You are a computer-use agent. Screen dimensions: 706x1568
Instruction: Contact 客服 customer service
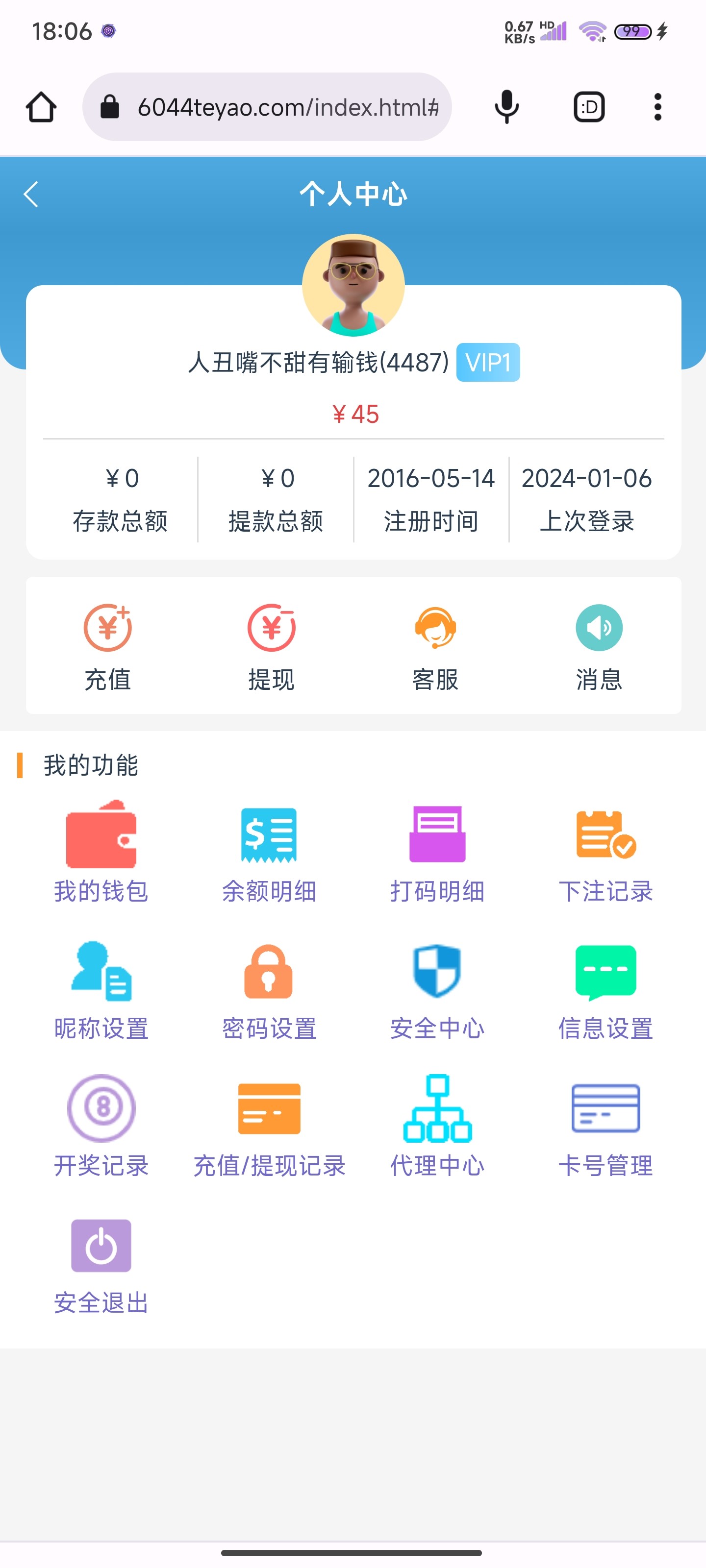point(435,646)
